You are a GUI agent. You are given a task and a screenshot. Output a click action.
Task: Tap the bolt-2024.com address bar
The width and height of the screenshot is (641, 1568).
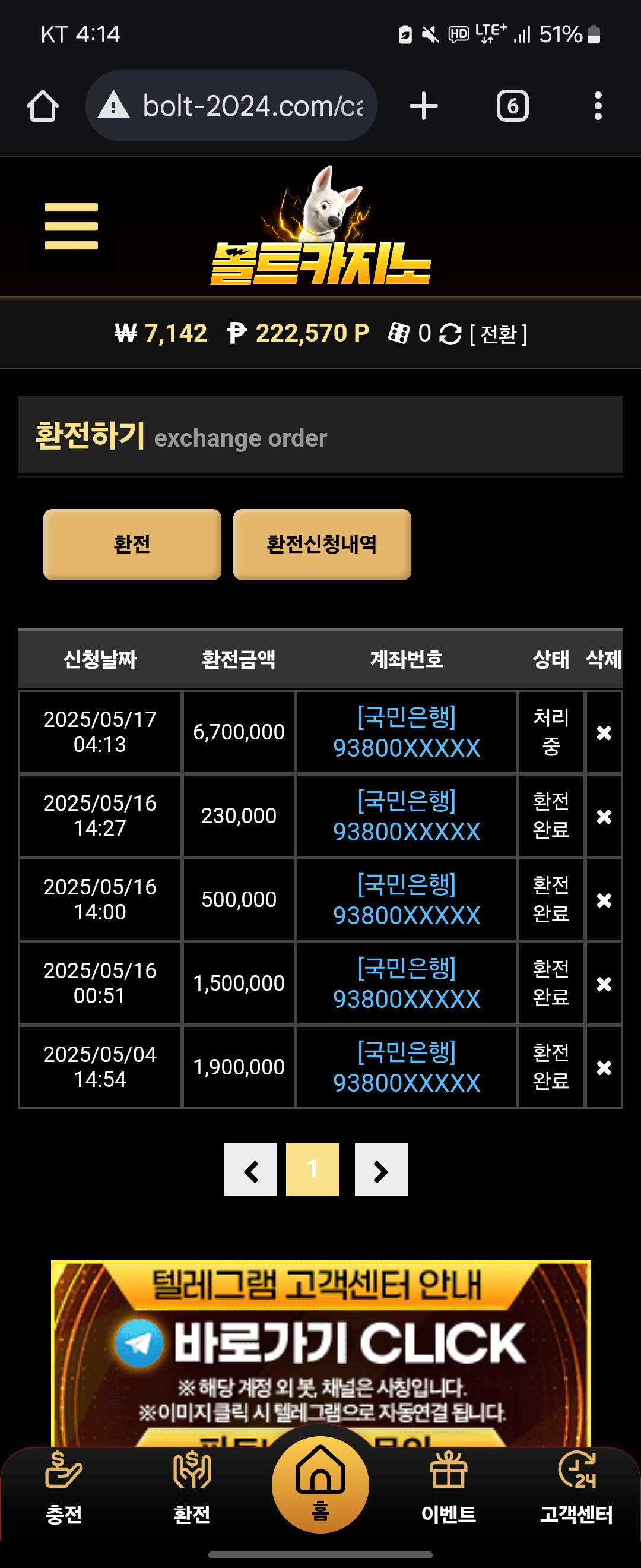point(243,106)
